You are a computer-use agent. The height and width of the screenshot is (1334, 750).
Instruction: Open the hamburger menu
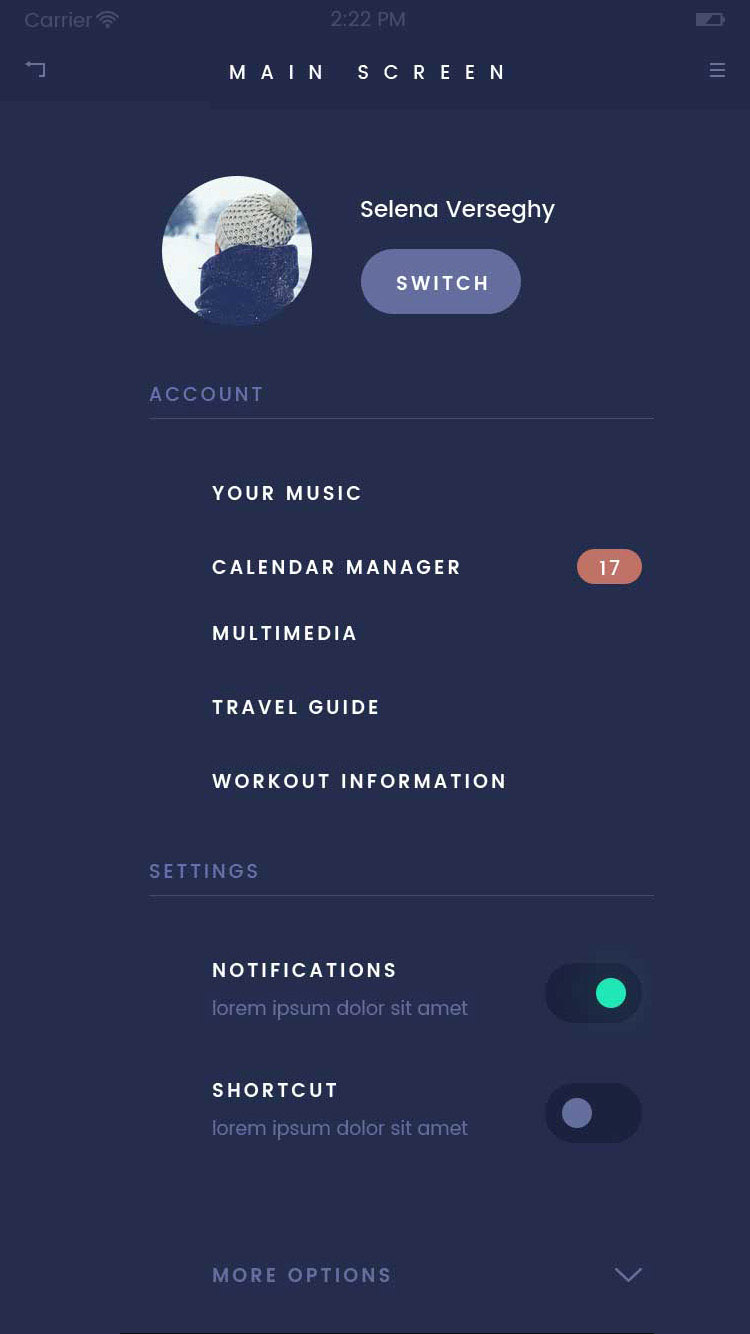717,70
